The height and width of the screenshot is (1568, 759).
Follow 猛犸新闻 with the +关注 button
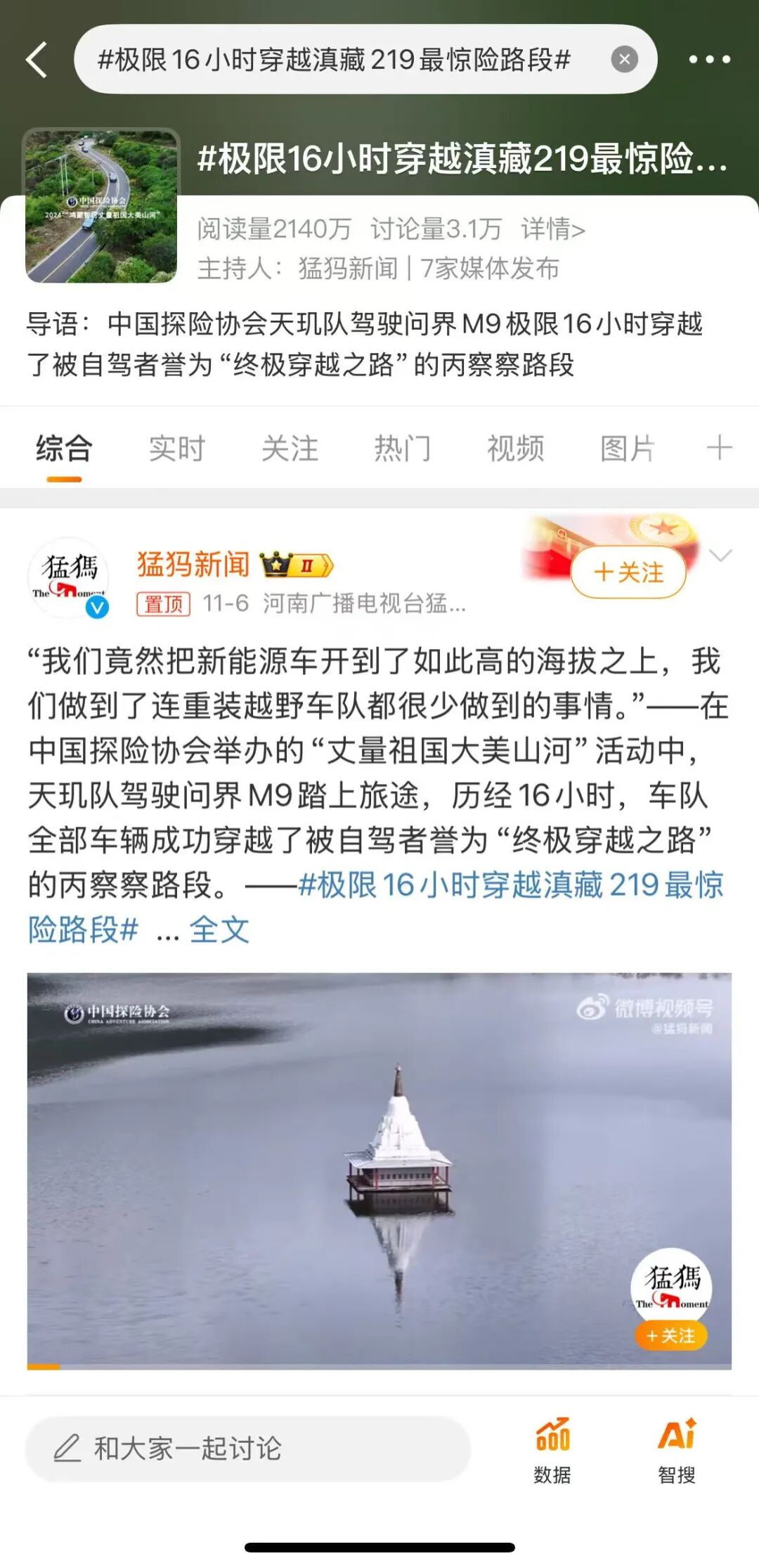628,572
